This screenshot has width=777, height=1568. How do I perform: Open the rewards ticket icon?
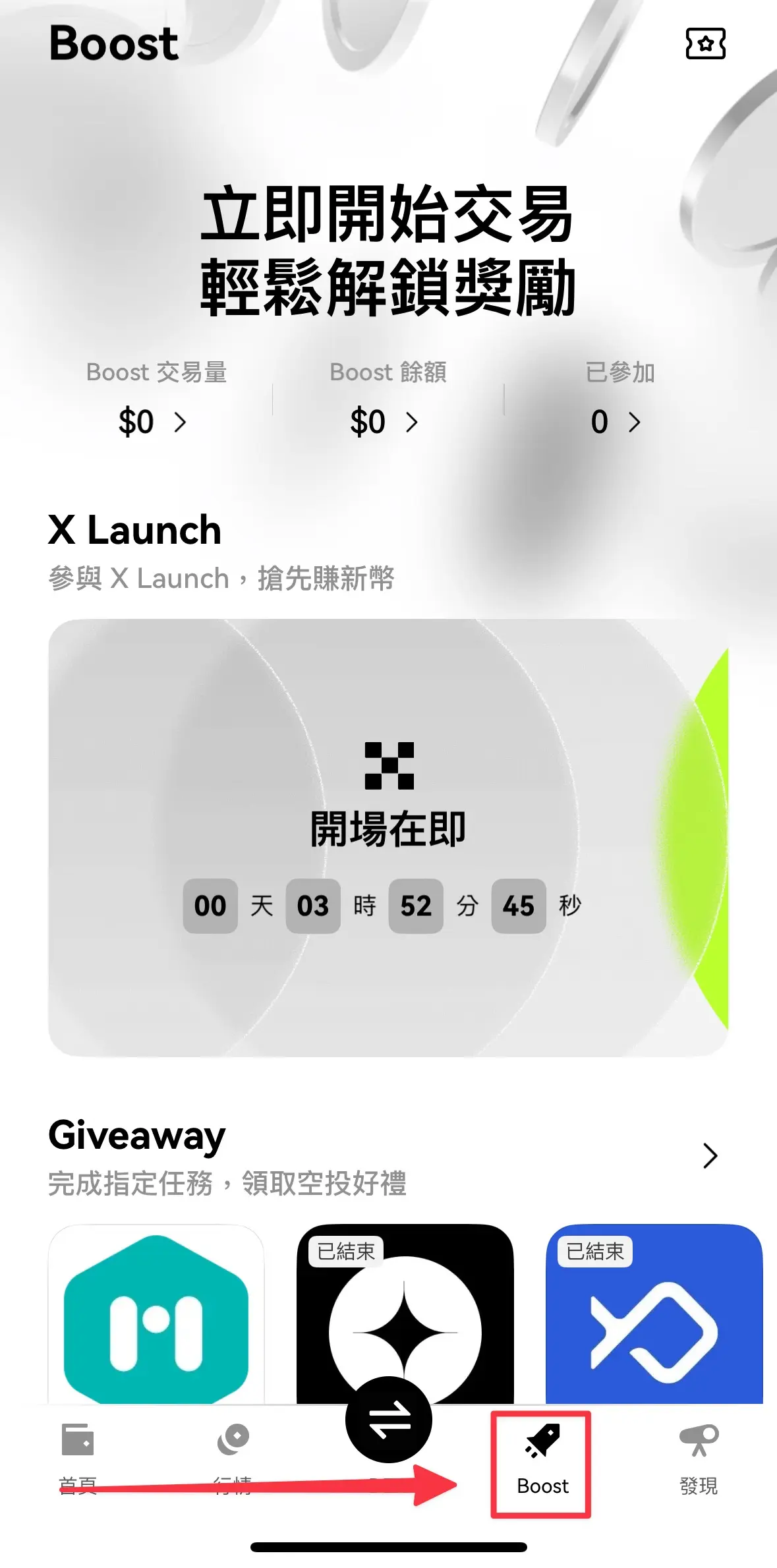pos(705,44)
